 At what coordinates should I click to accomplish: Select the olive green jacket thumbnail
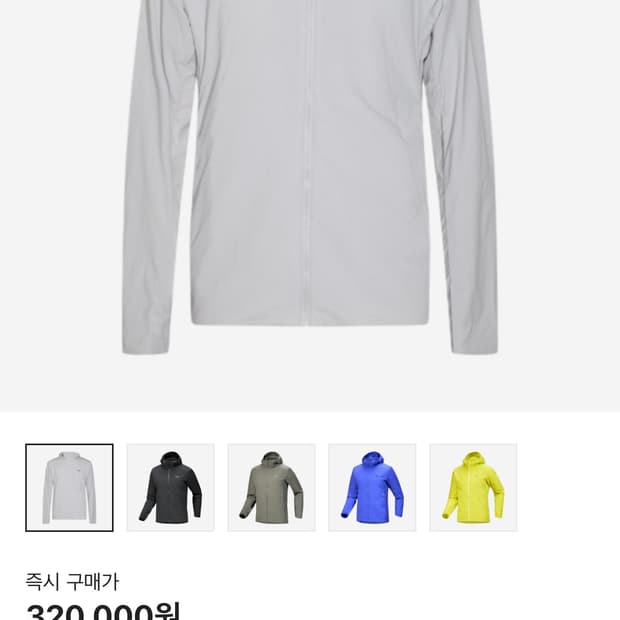point(271,487)
